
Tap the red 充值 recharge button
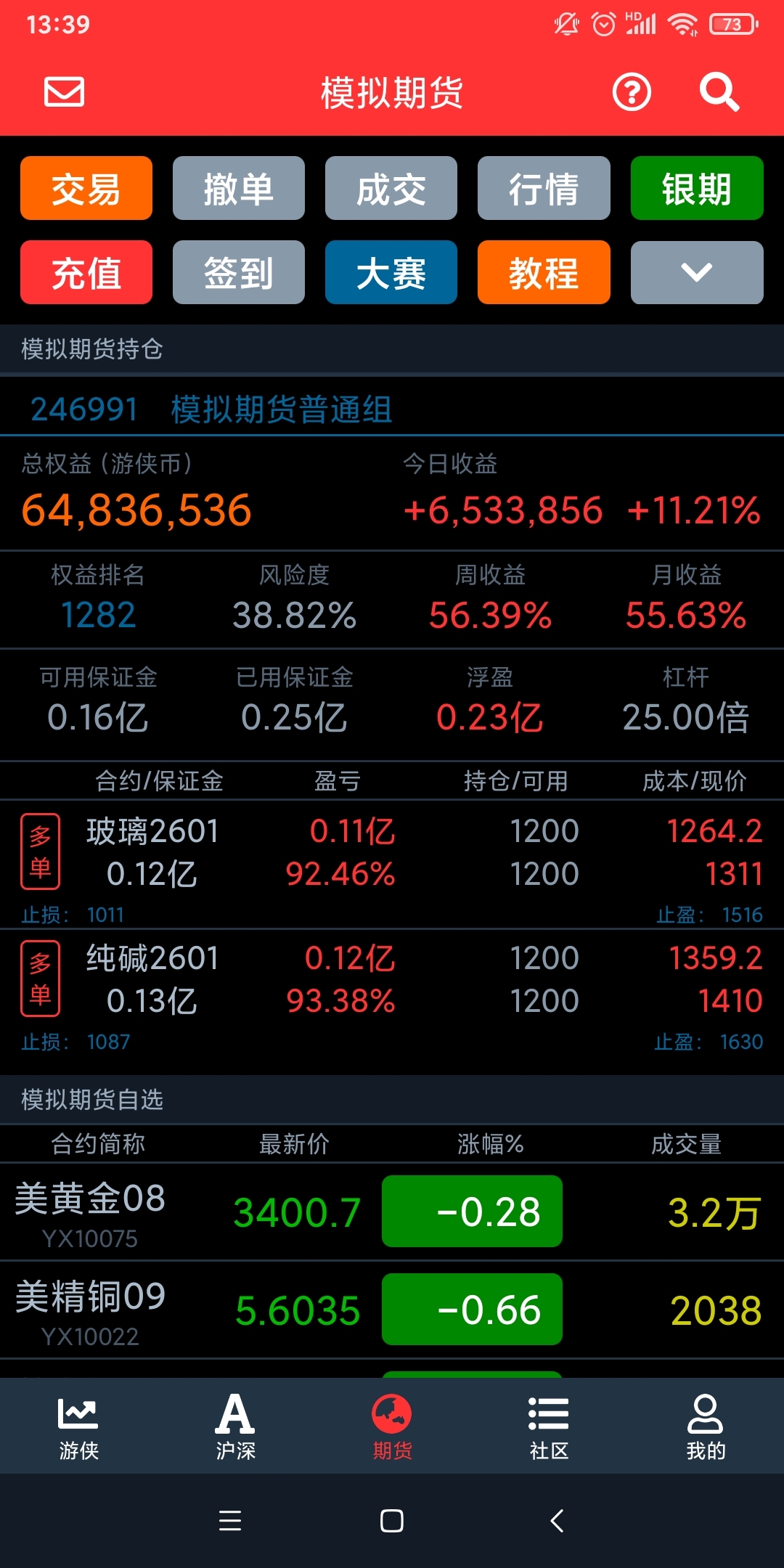coord(86,272)
